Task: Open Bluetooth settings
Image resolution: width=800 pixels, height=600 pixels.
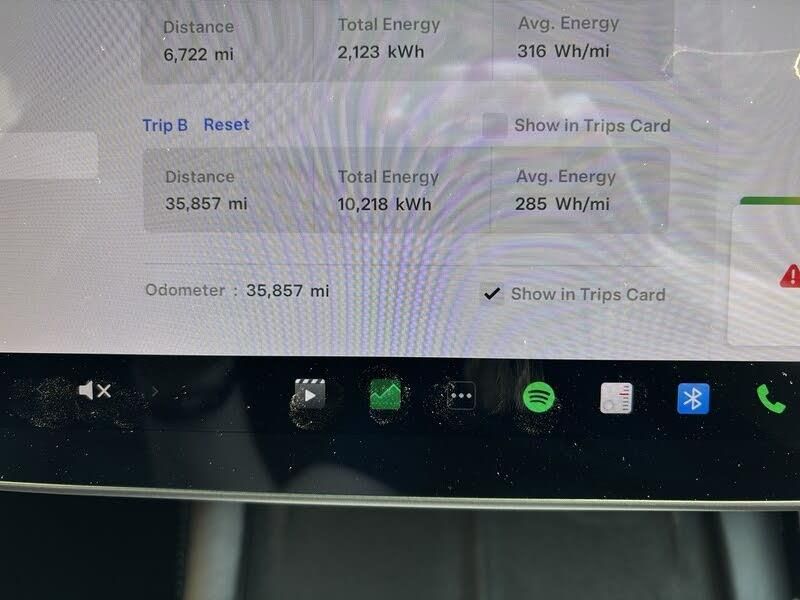Action: click(693, 398)
